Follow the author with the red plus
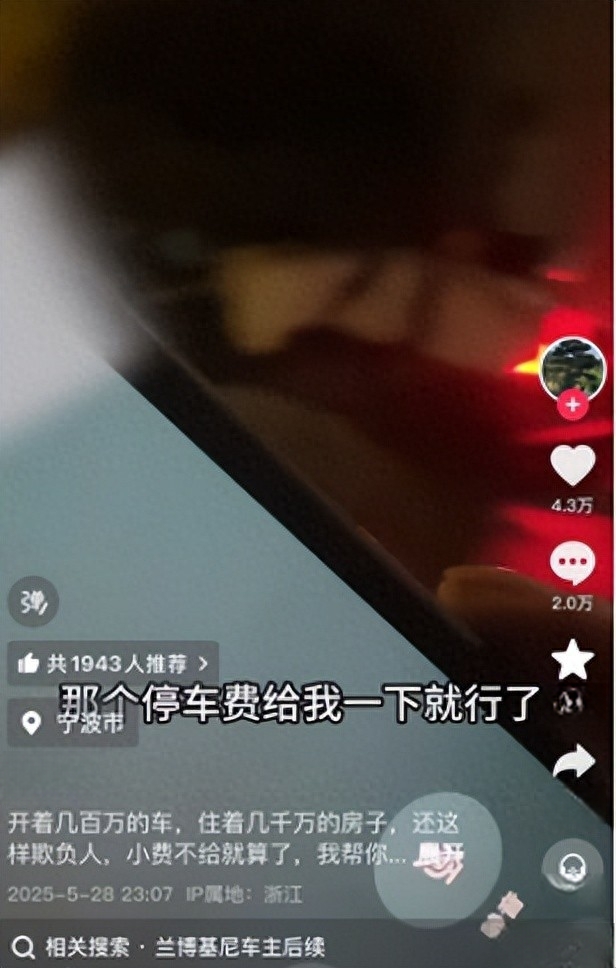The height and width of the screenshot is (968, 616). click(x=572, y=404)
